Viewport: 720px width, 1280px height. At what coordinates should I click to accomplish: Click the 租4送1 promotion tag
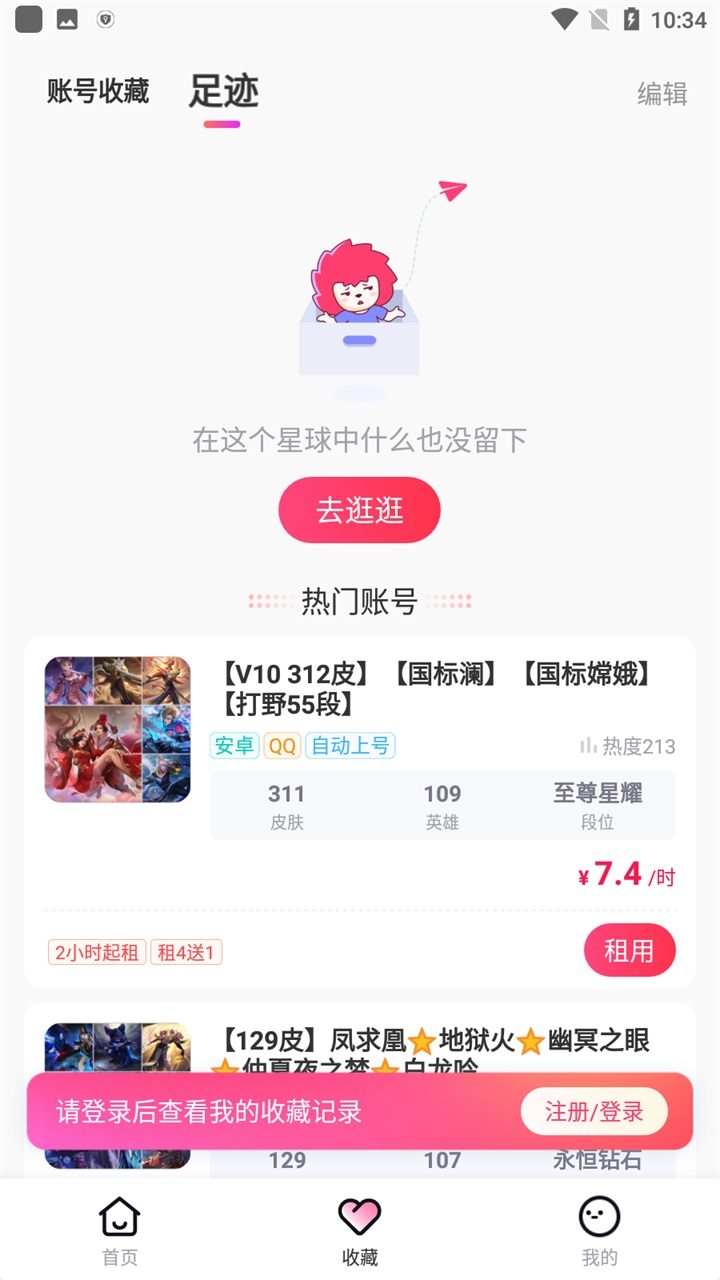click(185, 953)
